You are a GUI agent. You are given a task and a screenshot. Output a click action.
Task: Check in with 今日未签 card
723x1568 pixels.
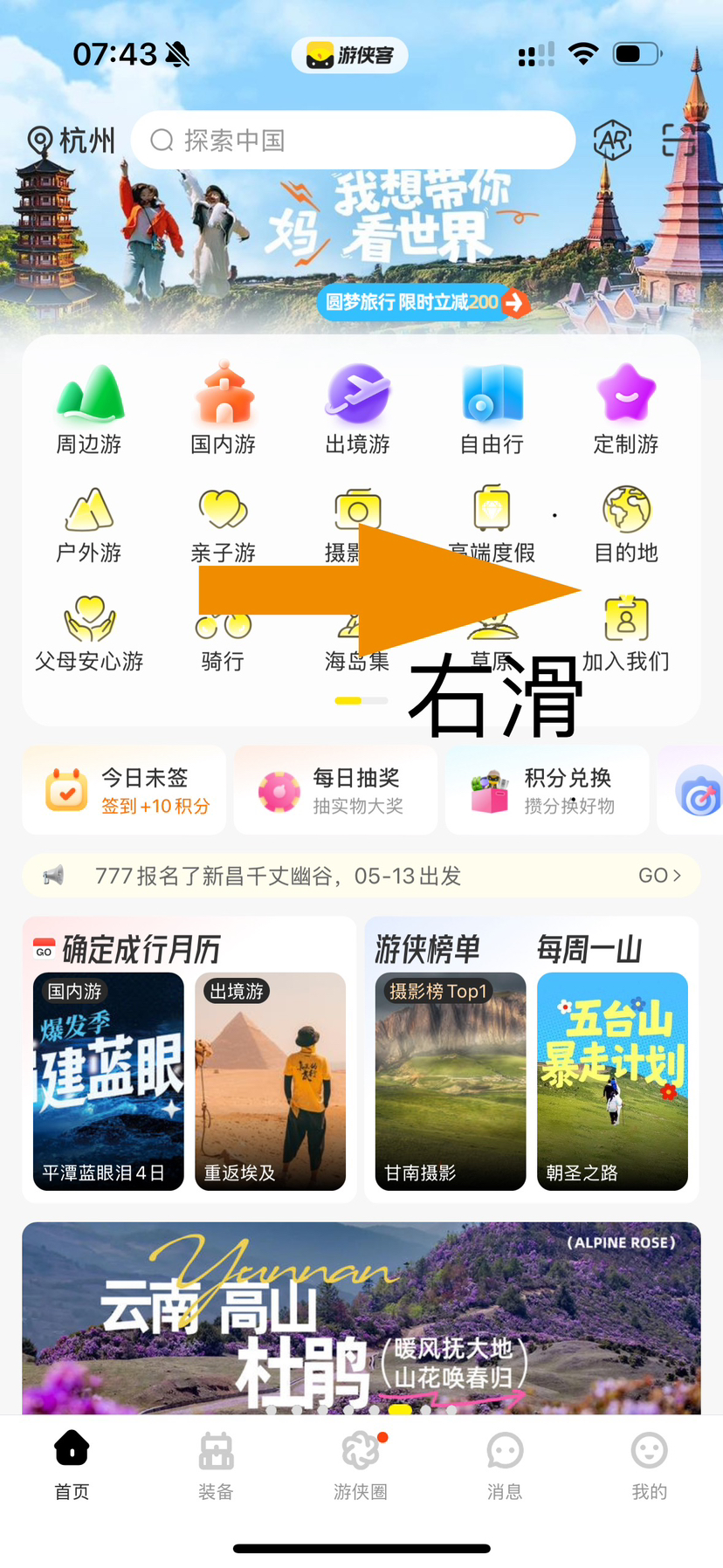pos(125,790)
